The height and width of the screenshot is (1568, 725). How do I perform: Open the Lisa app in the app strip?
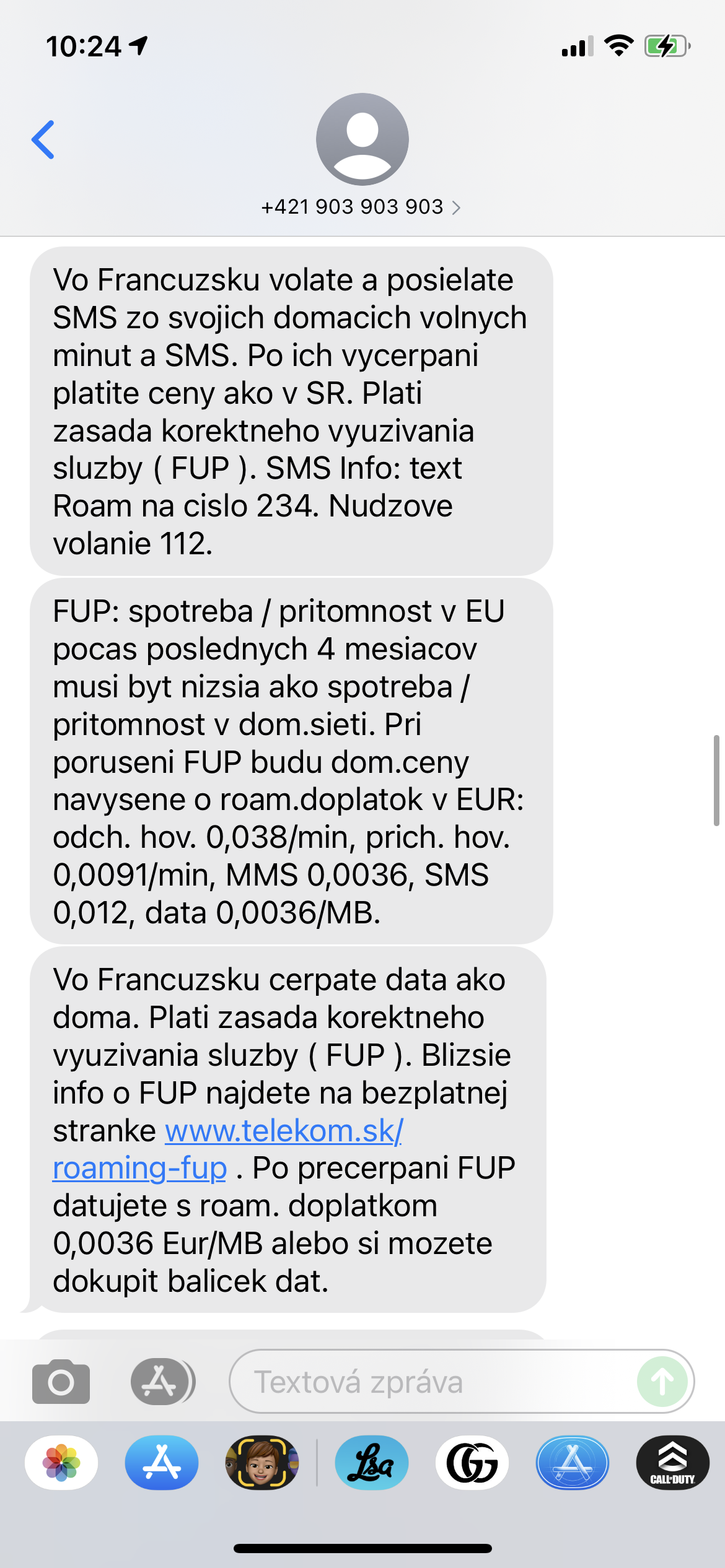372,1463
